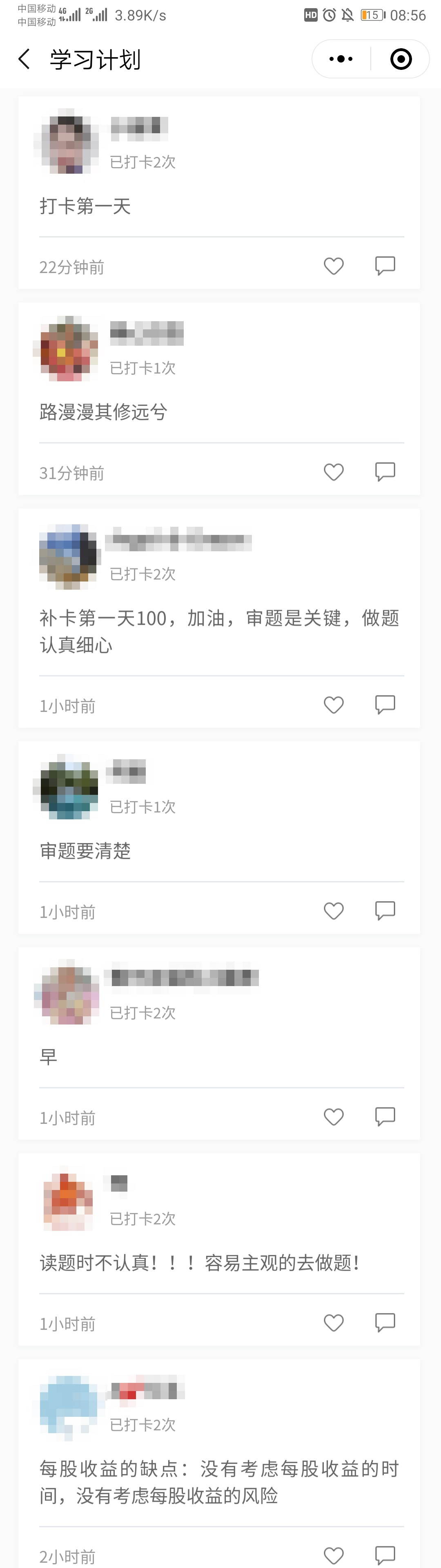Comment on the post about 每股收益的缺点
The image size is (441, 1568).
pyautogui.click(x=385, y=1555)
